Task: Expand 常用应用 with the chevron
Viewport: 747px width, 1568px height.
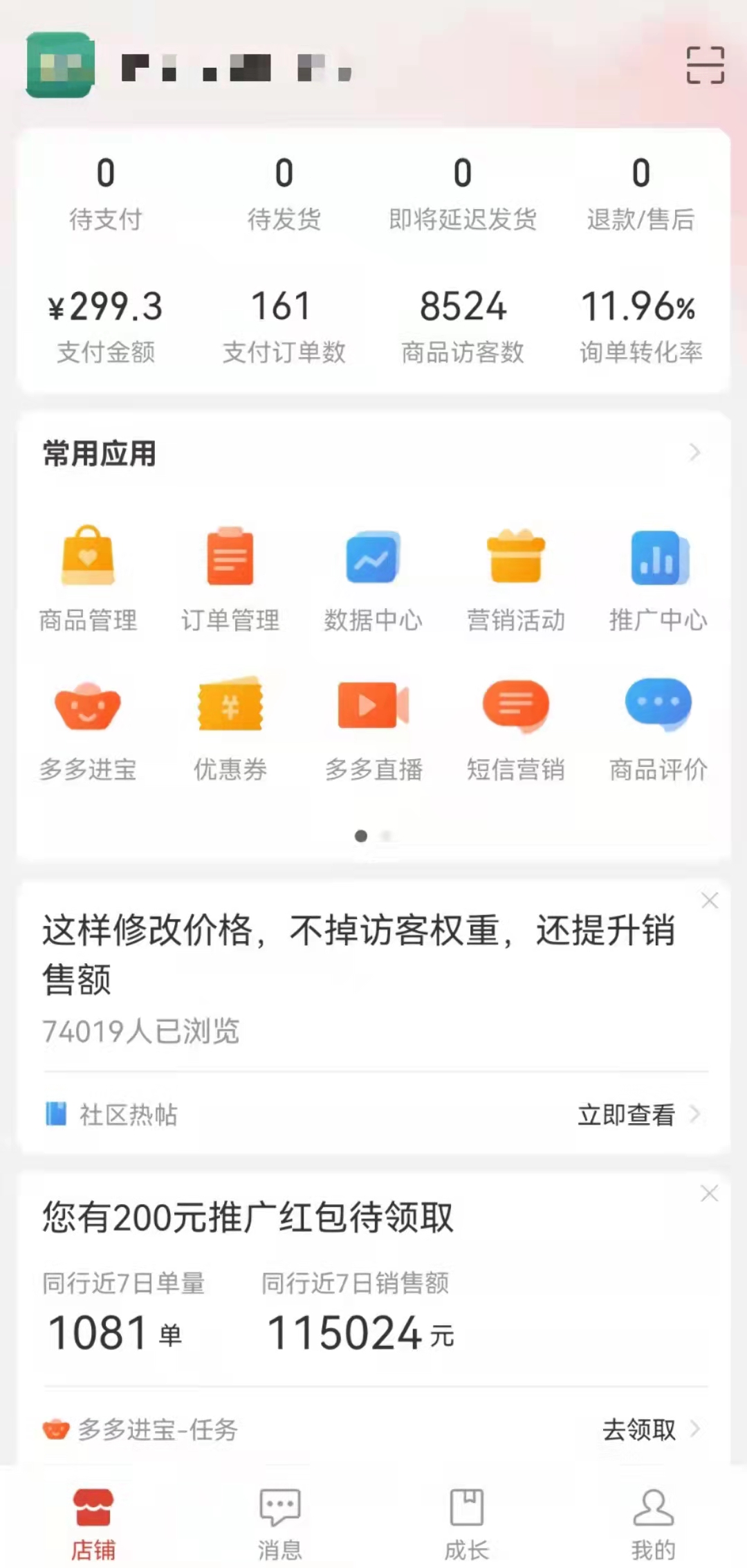Action: pyautogui.click(x=694, y=453)
